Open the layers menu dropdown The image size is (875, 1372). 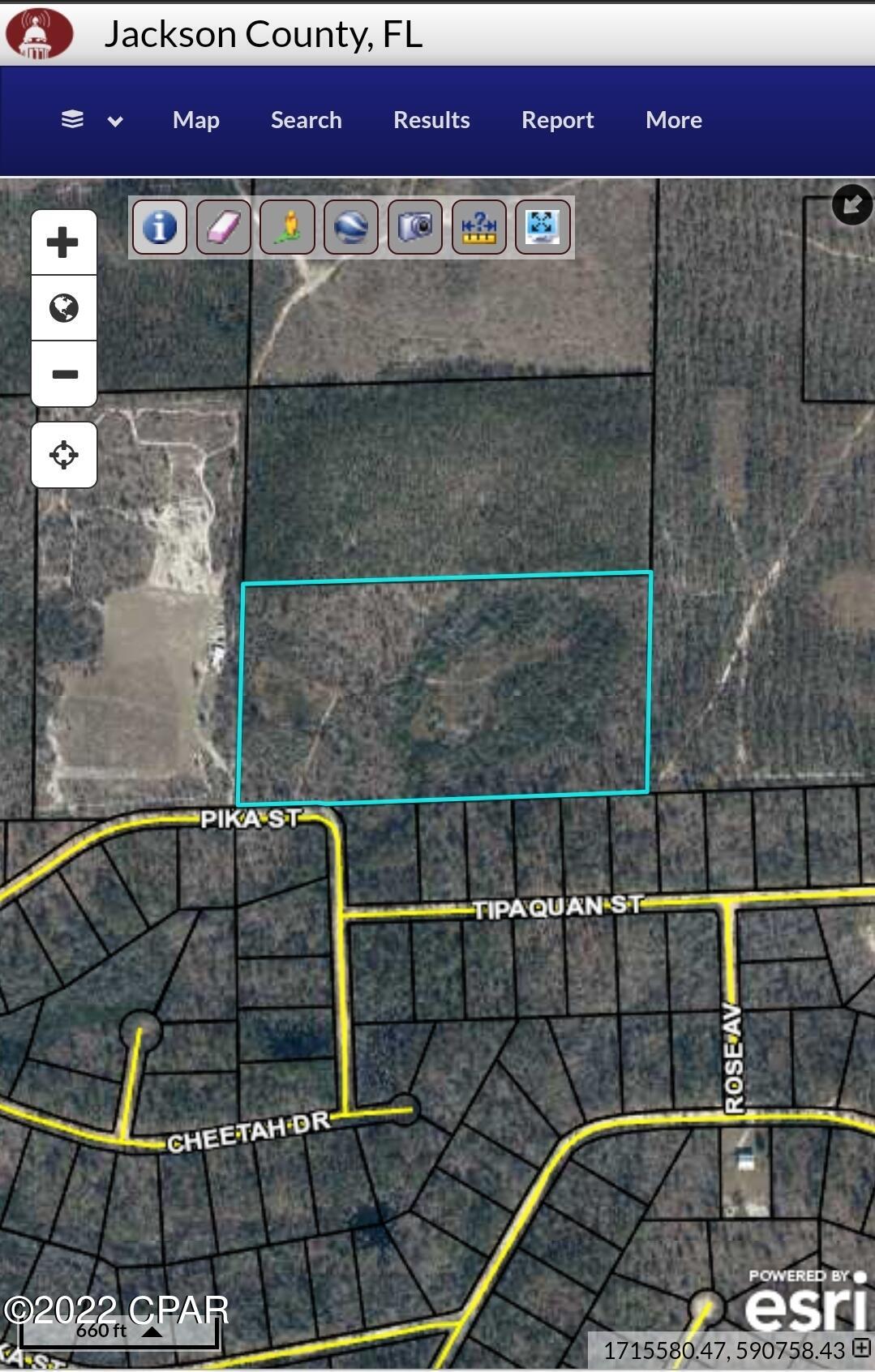pyautogui.click(x=91, y=120)
